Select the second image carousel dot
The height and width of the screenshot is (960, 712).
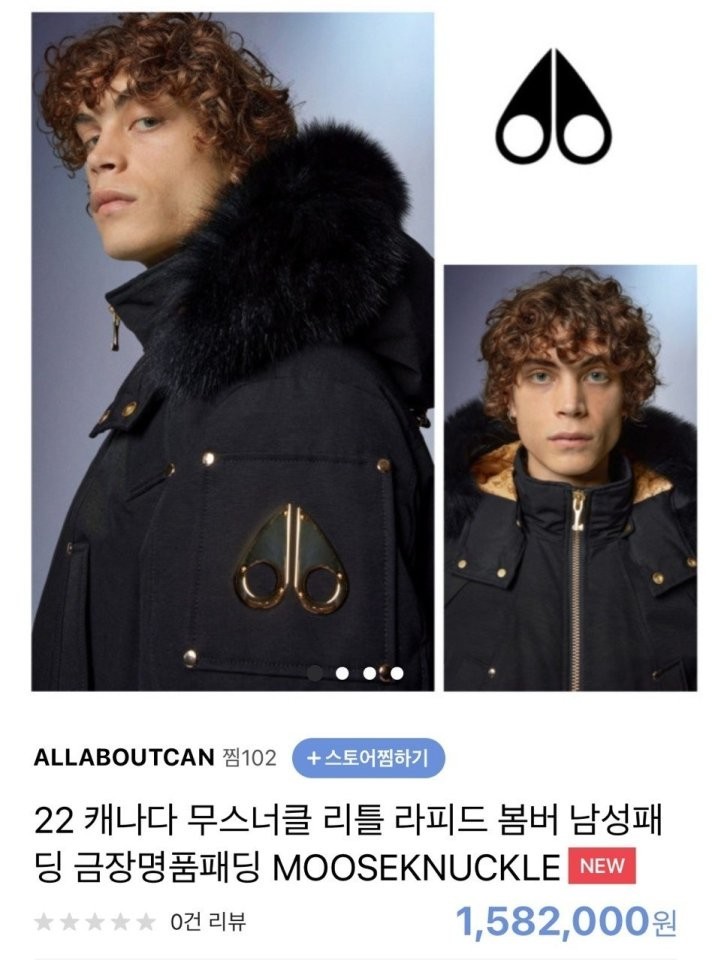(x=341, y=673)
